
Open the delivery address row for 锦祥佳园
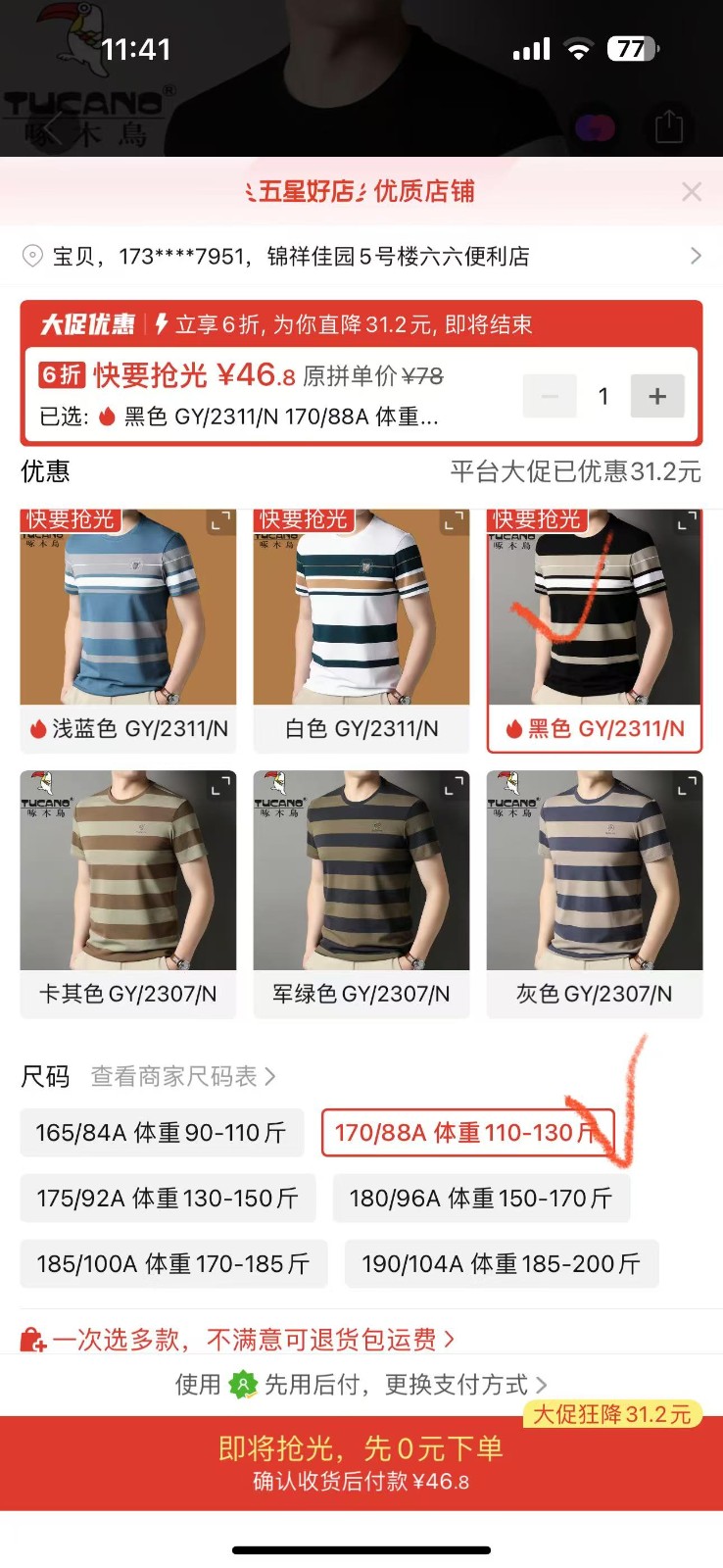click(x=361, y=257)
